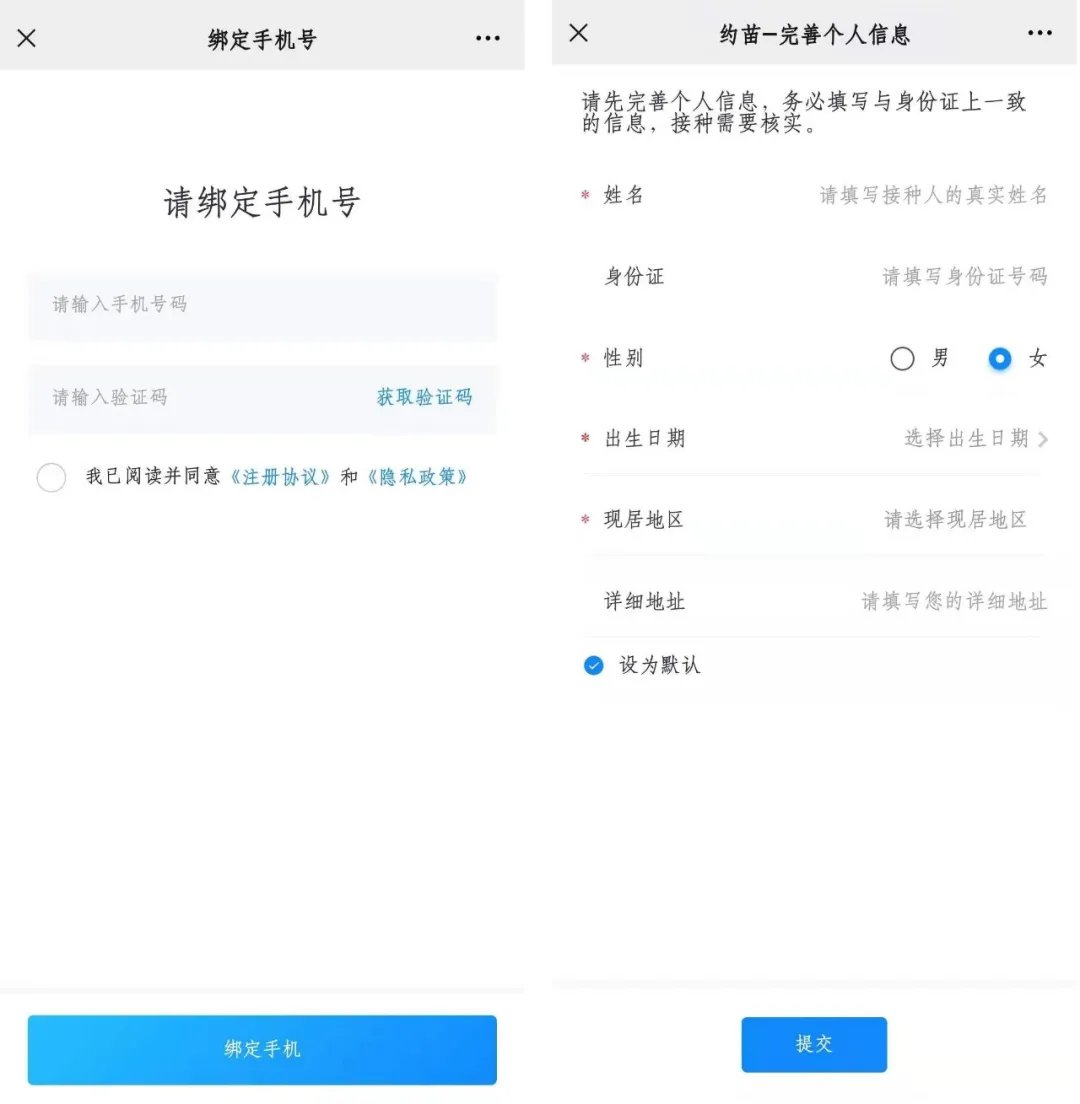Close the 约苗-完善个人信息 page

point(578,33)
